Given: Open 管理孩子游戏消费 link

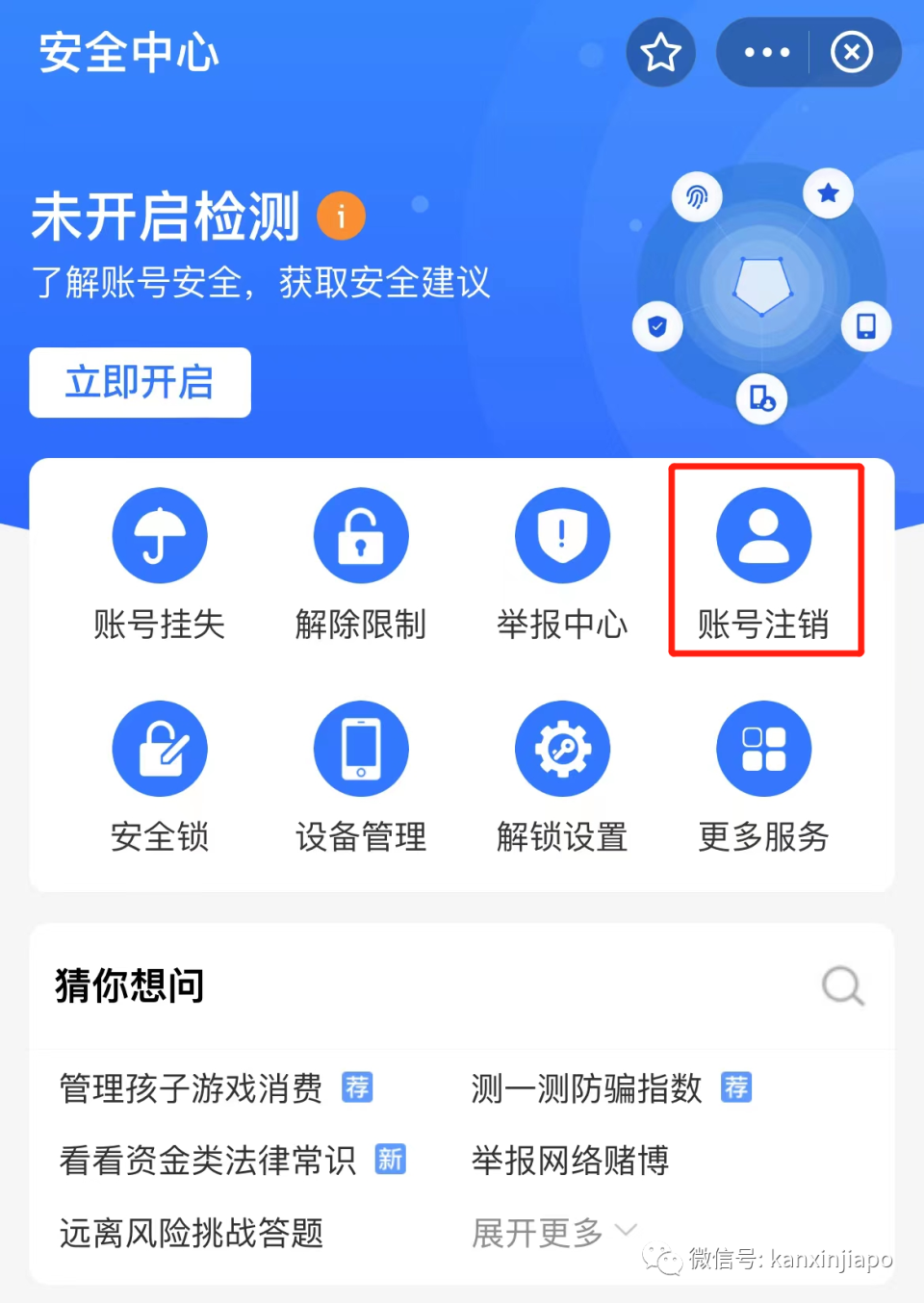Looking at the screenshot, I should point(191,1088).
